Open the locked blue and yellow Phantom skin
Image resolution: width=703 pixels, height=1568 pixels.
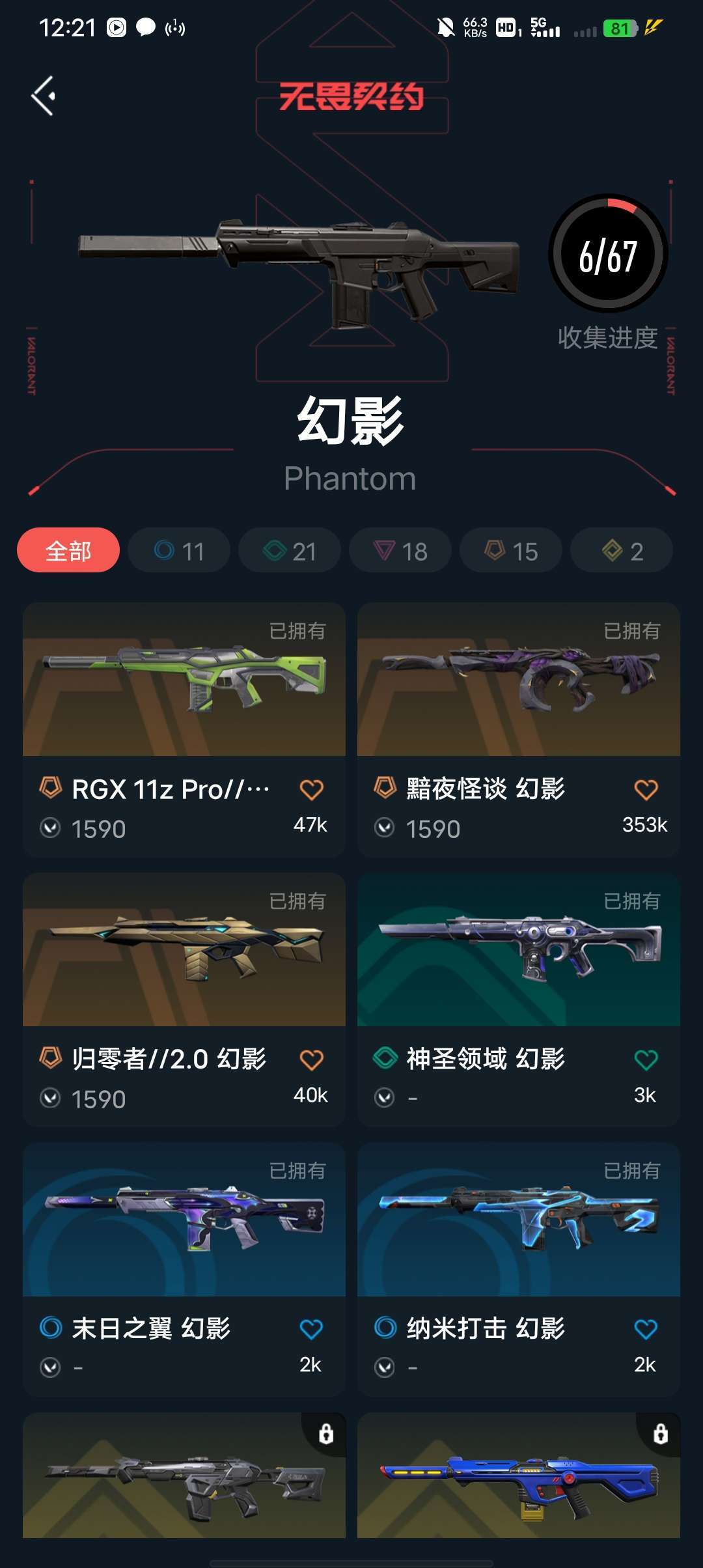pyautogui.click(x=519, y=1475)
